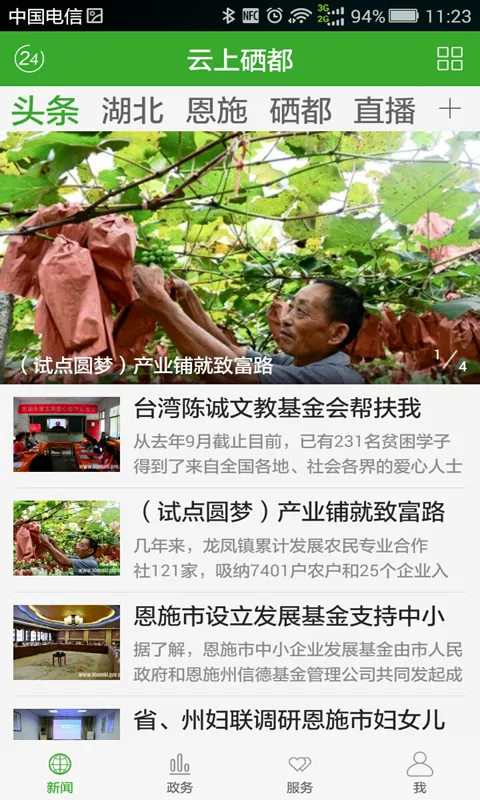Screen dimensions: 480x800
Task: Switch to the 恩施 tab
Action: [x=216, y=110]
